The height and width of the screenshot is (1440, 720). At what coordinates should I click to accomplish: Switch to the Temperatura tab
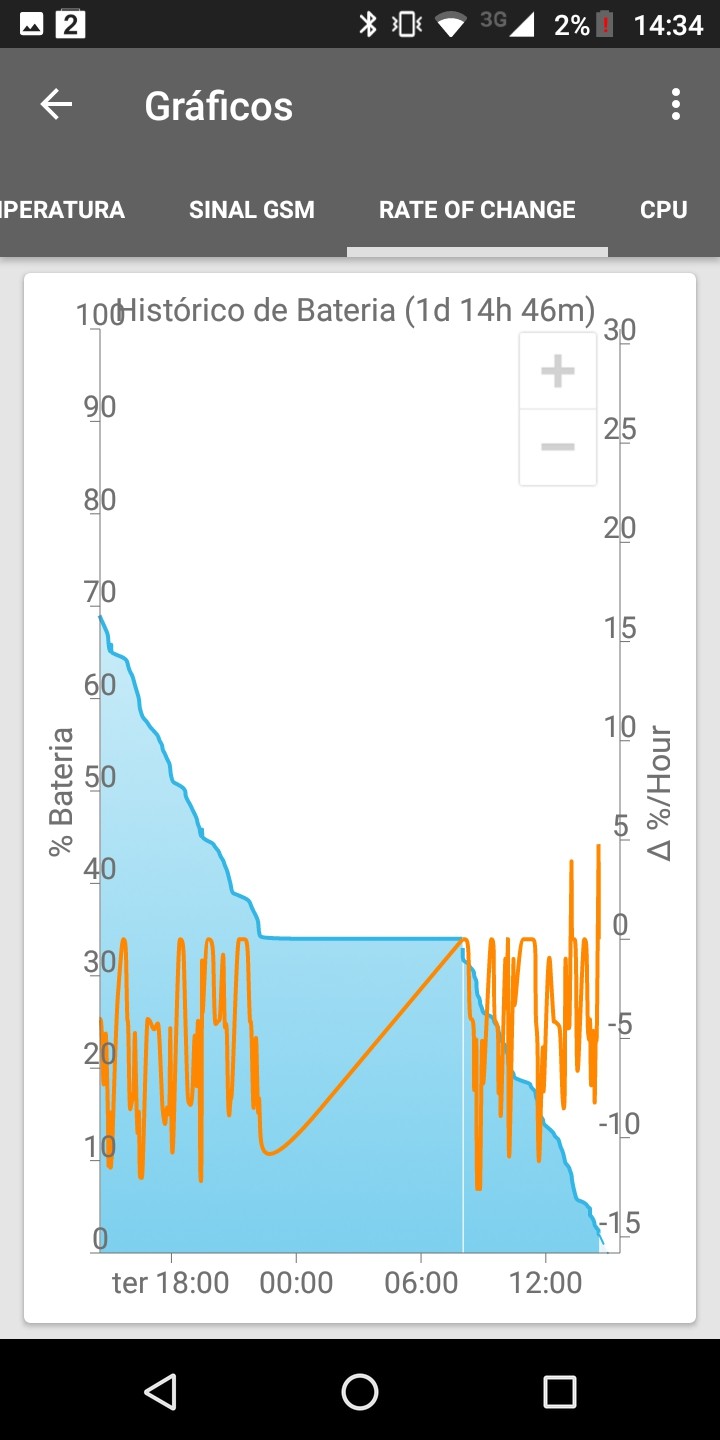(x=62, y=210)
